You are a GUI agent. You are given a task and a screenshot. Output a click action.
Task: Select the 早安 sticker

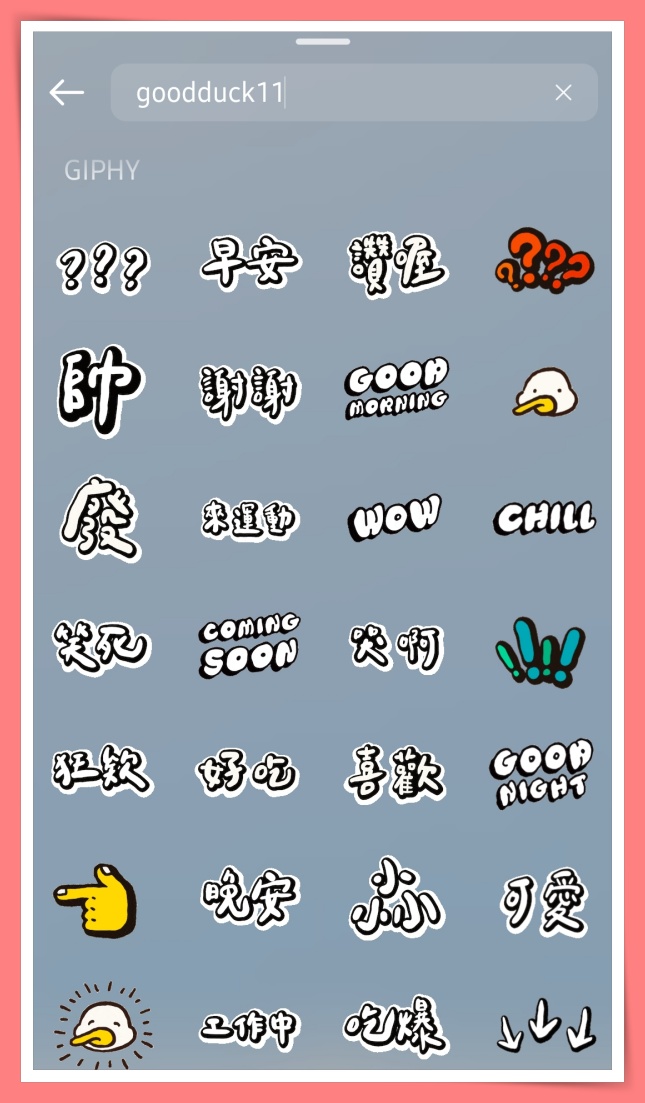click(x=249, y=263)
